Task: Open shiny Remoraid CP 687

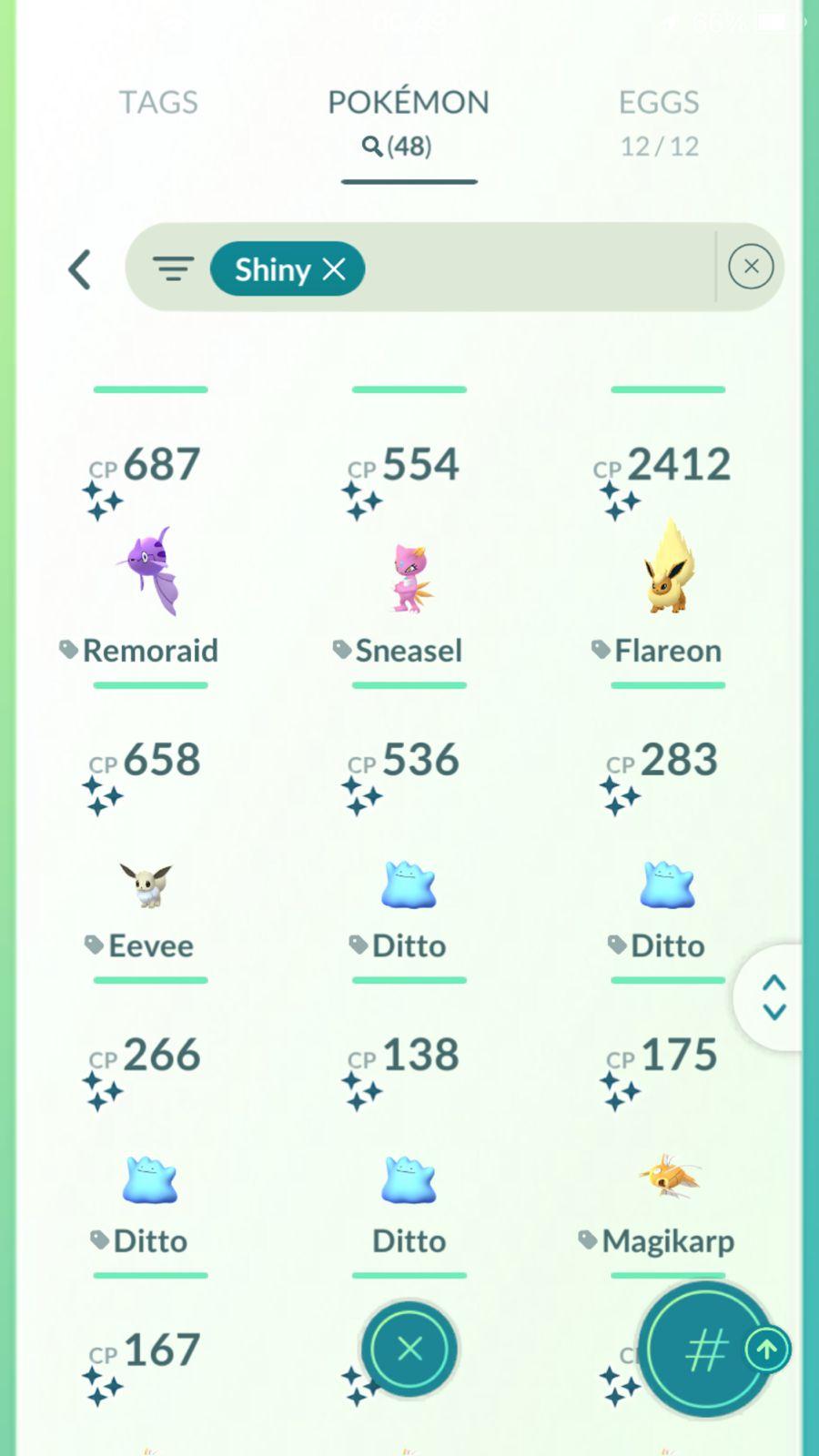Action: click(x=150, y=571)
